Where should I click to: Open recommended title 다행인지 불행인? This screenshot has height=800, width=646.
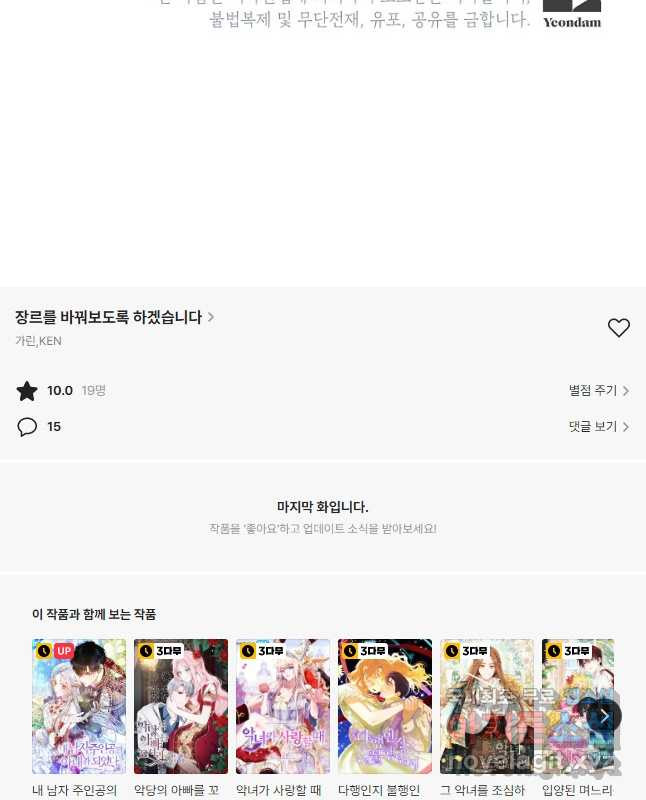[x=385, y=707]
